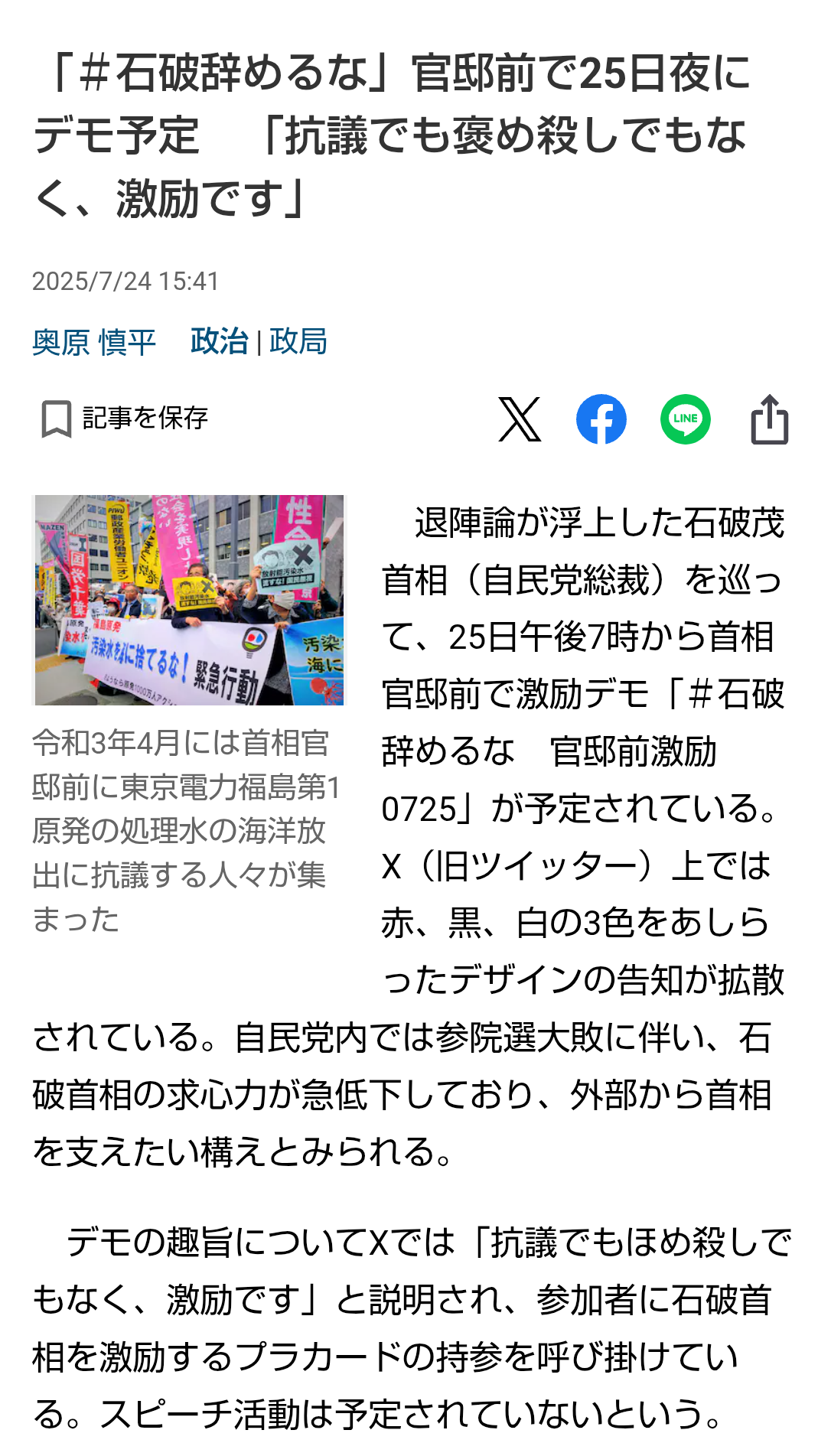Open author page for 奥原 慎平
The width and height of the screenshot is (818, 1456).
94,342
